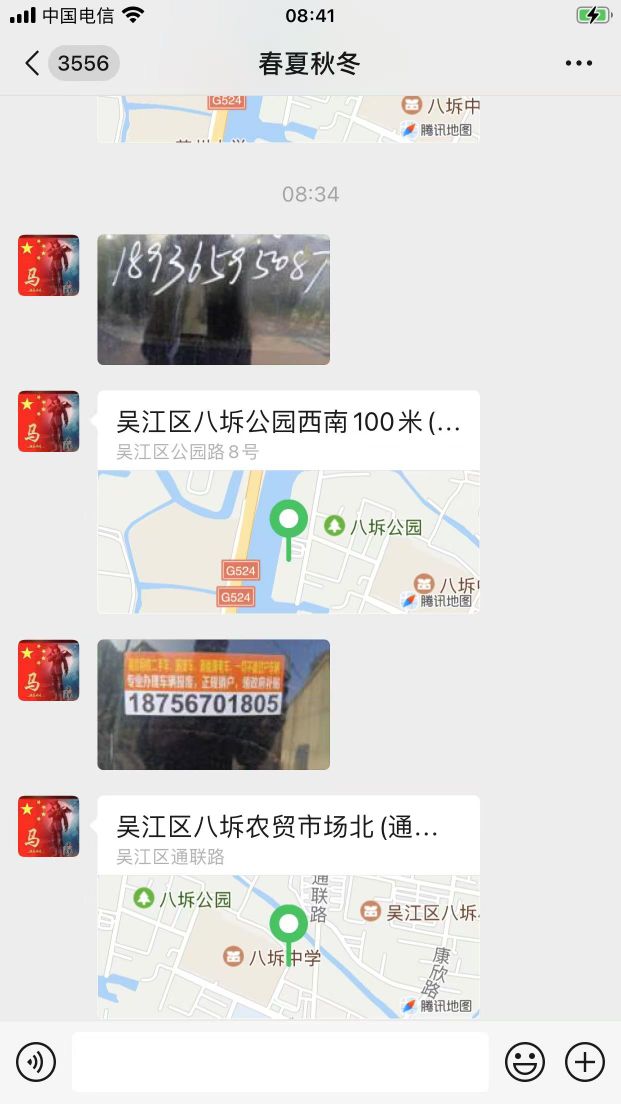Tap sender avatar beside the 八坼农贸市场 location
Viewport: 621px width, 1104px height.
(48, 826)
